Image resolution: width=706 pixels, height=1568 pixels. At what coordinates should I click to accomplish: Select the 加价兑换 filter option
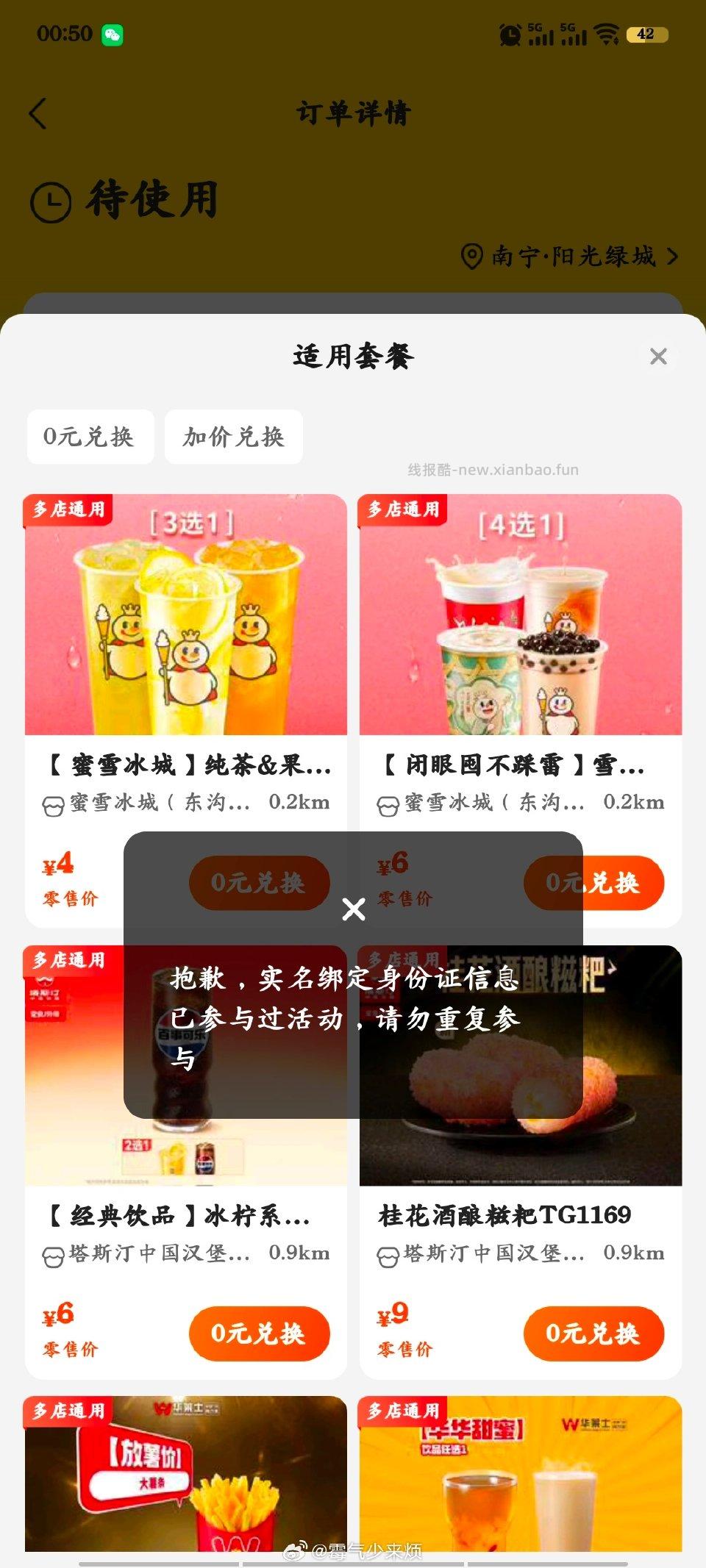[233, 437]
